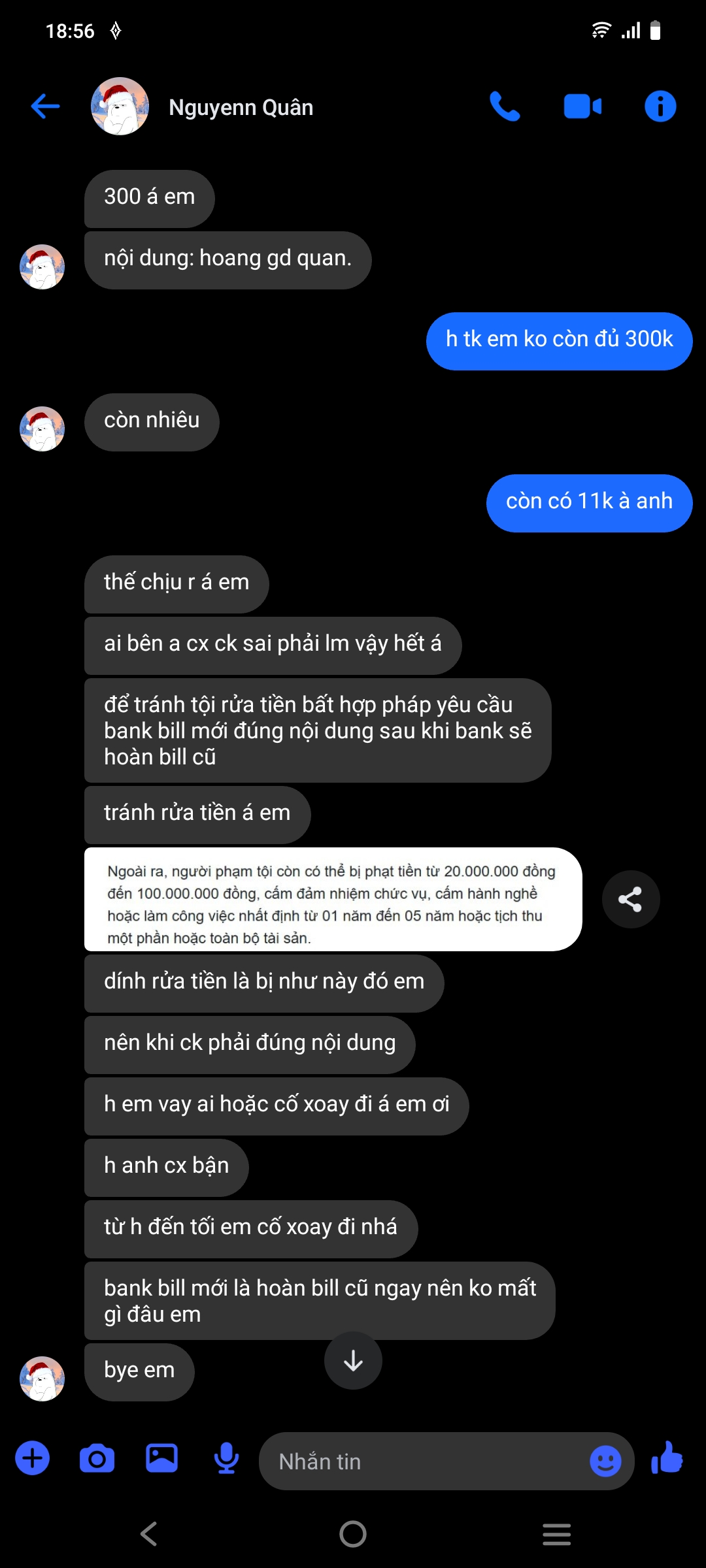Open the image message in the chat
The image size is (706, 1568).
[x=332, y=900]
